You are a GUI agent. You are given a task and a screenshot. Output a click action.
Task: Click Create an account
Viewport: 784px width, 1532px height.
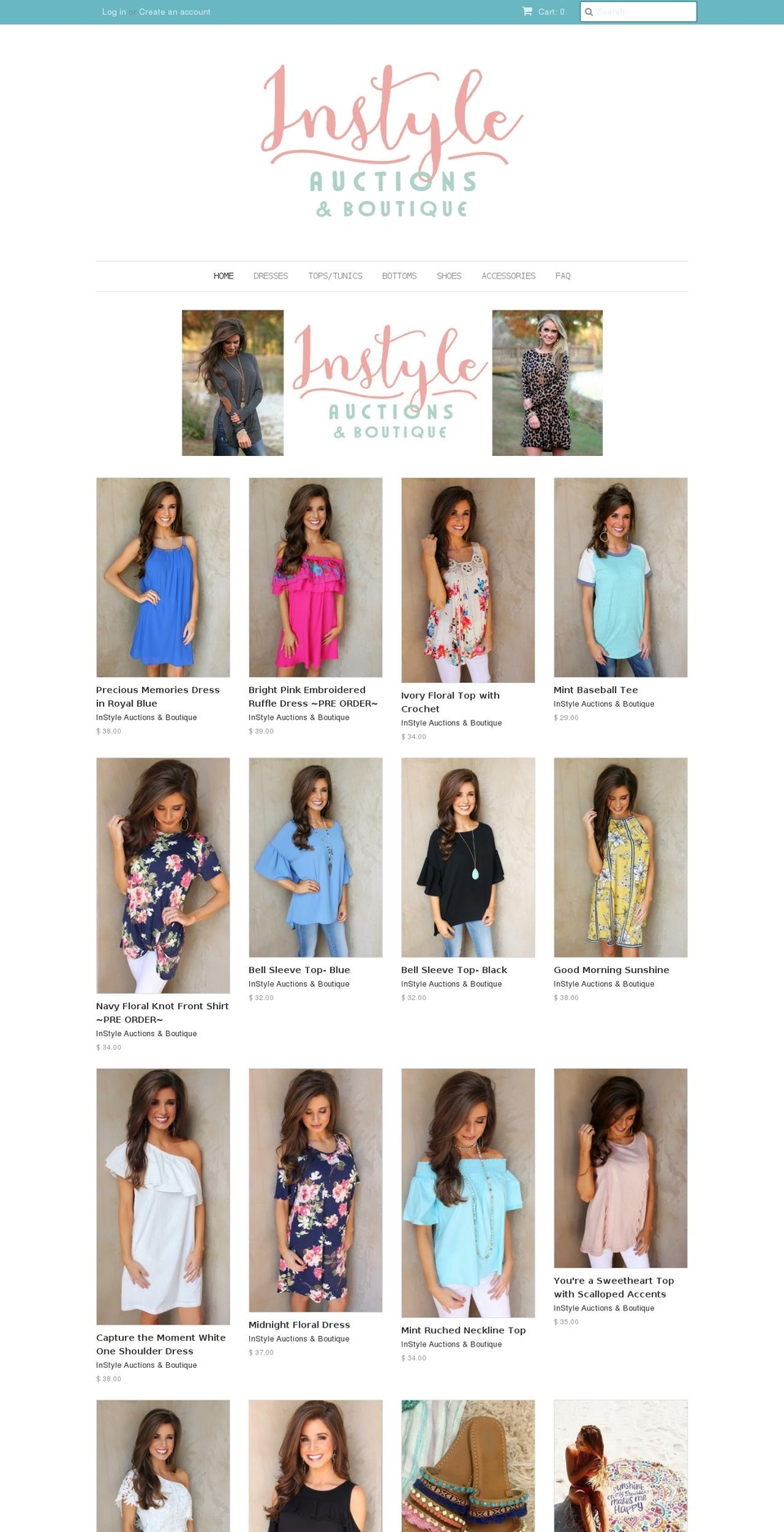pyautogui.click(x=175, y=11)
